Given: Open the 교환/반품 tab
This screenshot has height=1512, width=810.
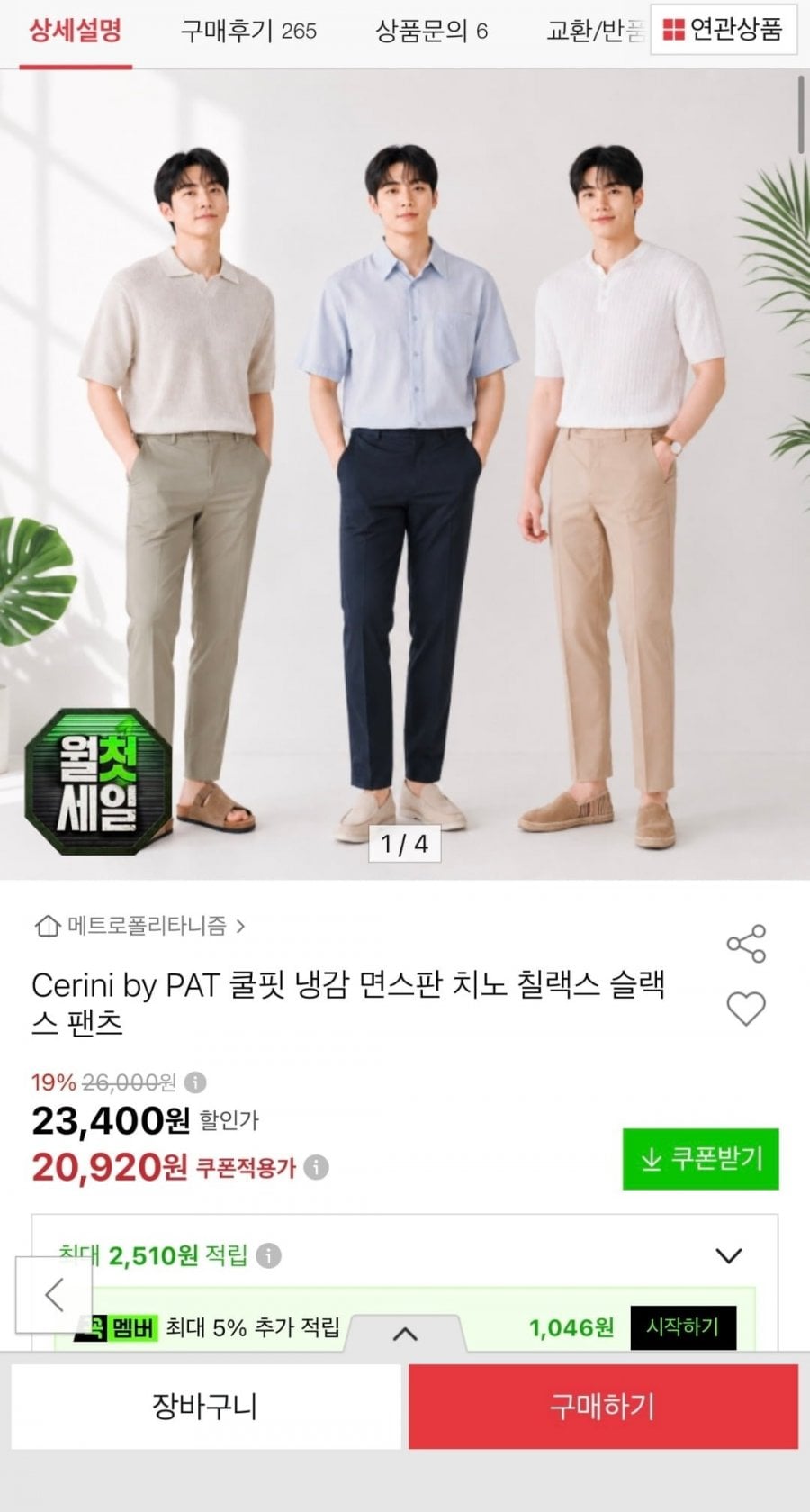Looking at the screenshot, I should point(596,31).
